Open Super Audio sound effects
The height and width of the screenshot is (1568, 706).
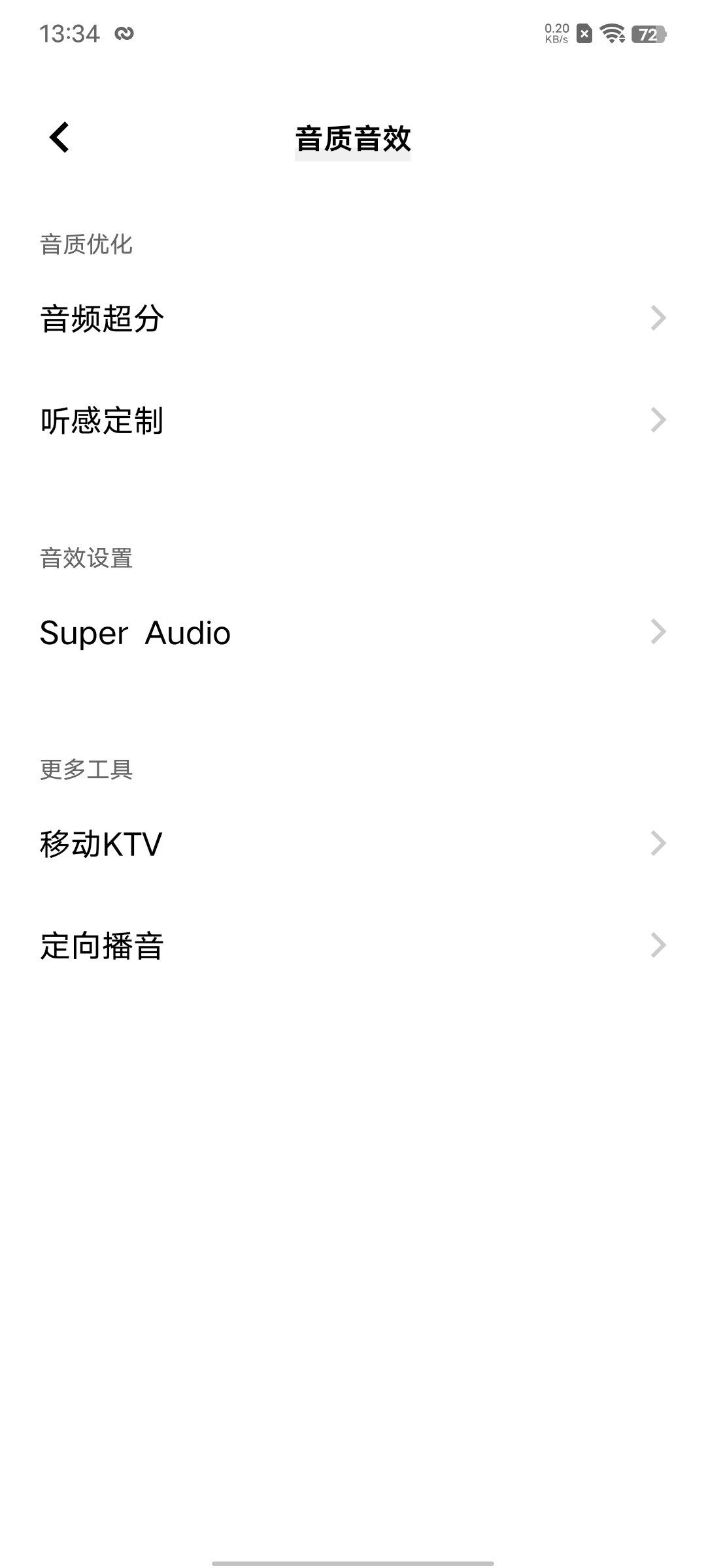[x=353, y=632]
